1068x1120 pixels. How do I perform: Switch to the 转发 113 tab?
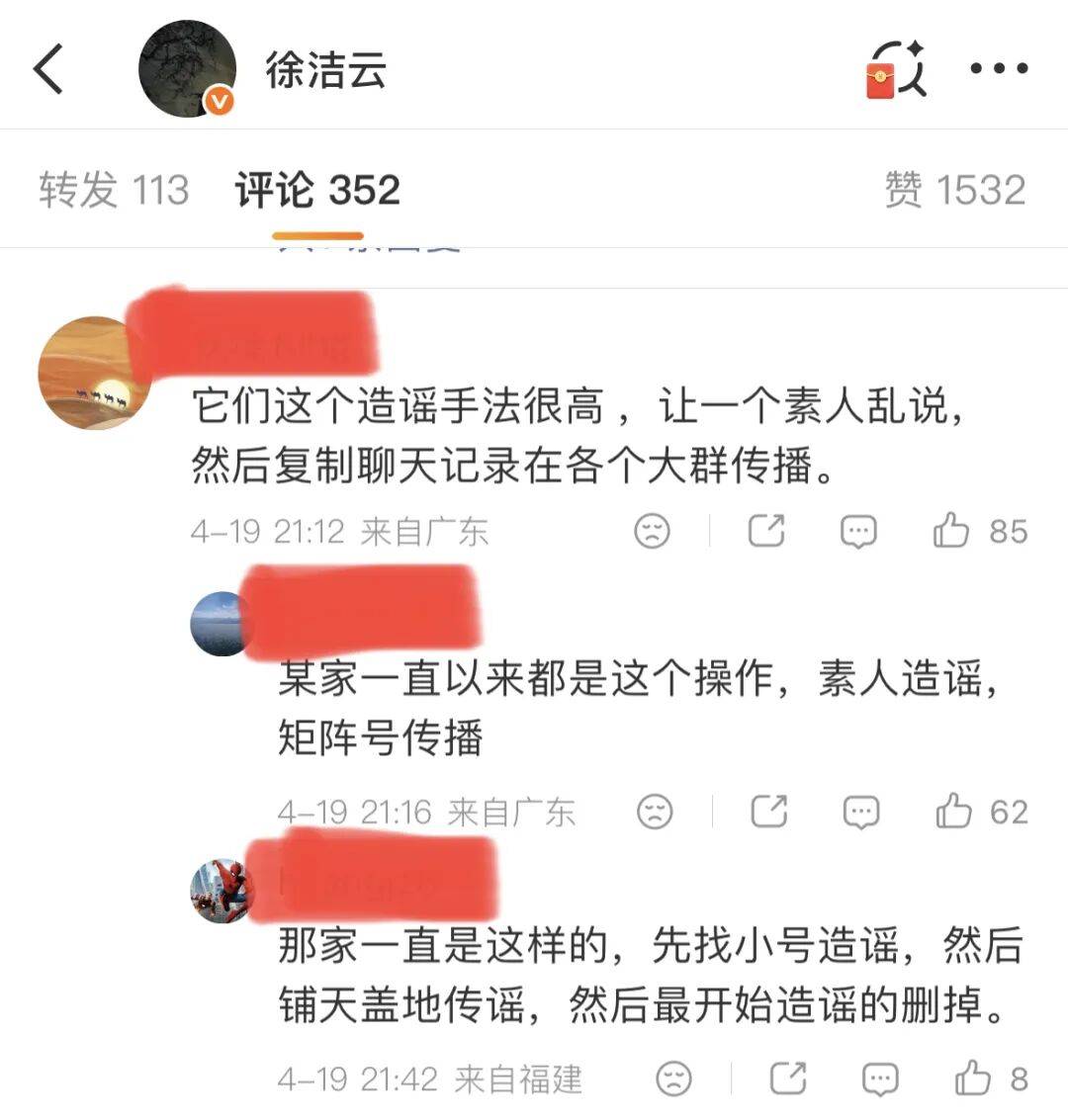pyautogui.click(x=114, y=190)
